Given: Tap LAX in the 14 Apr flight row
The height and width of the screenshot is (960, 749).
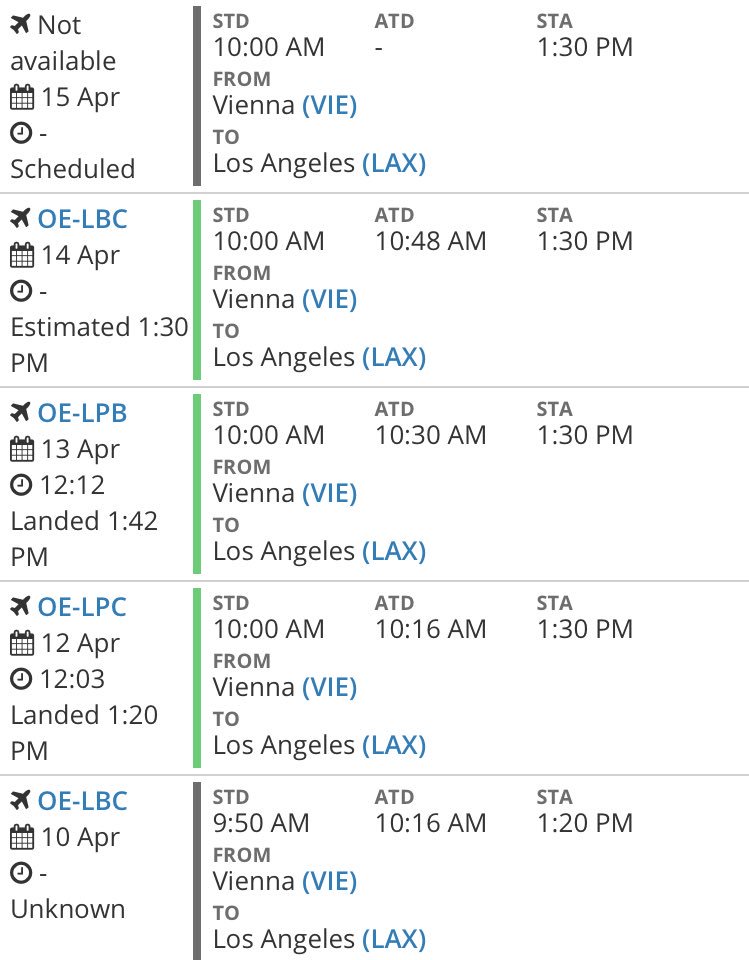Looking at the screenshot, I should (394, 358).
